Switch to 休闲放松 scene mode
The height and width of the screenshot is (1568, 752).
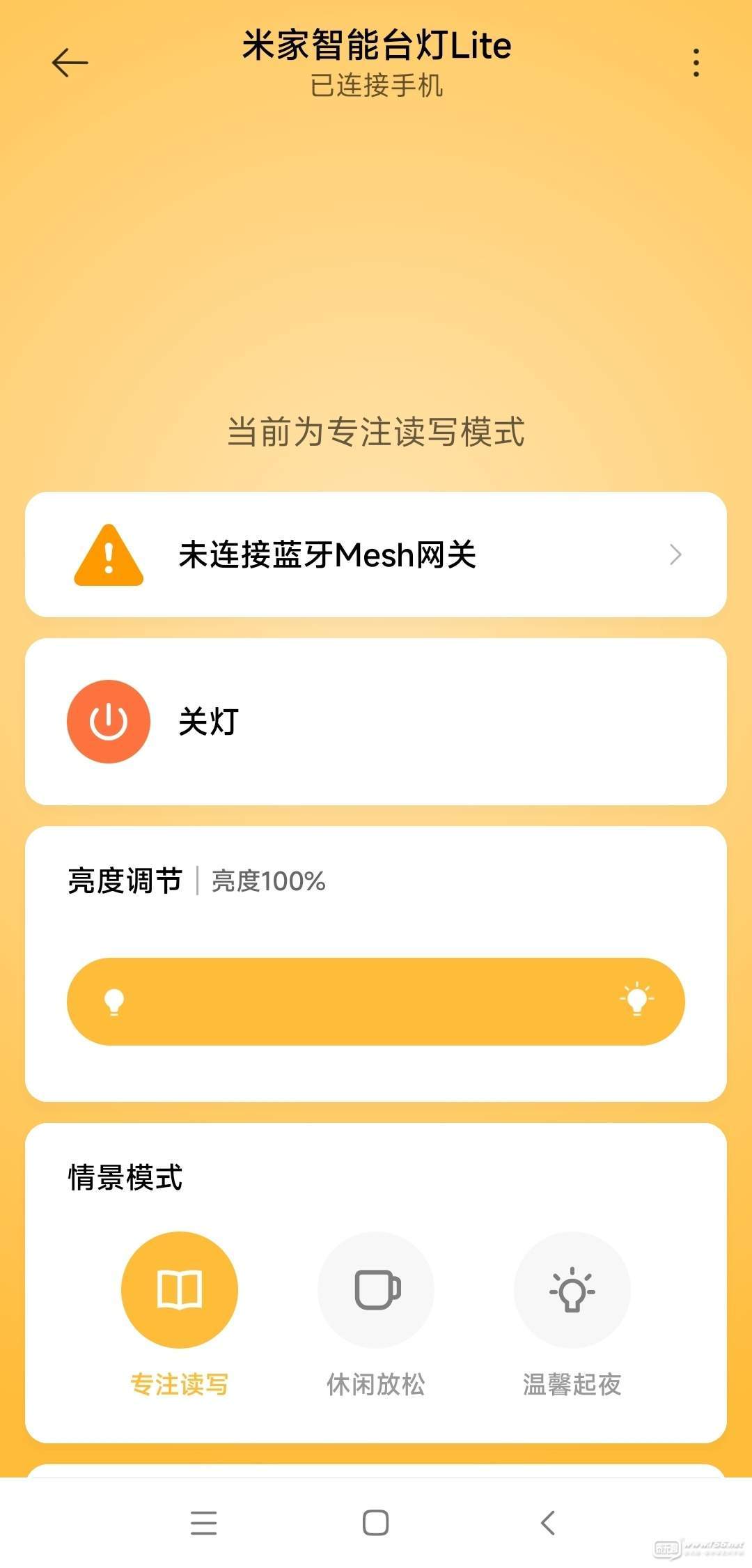[x=376, y=1289]
